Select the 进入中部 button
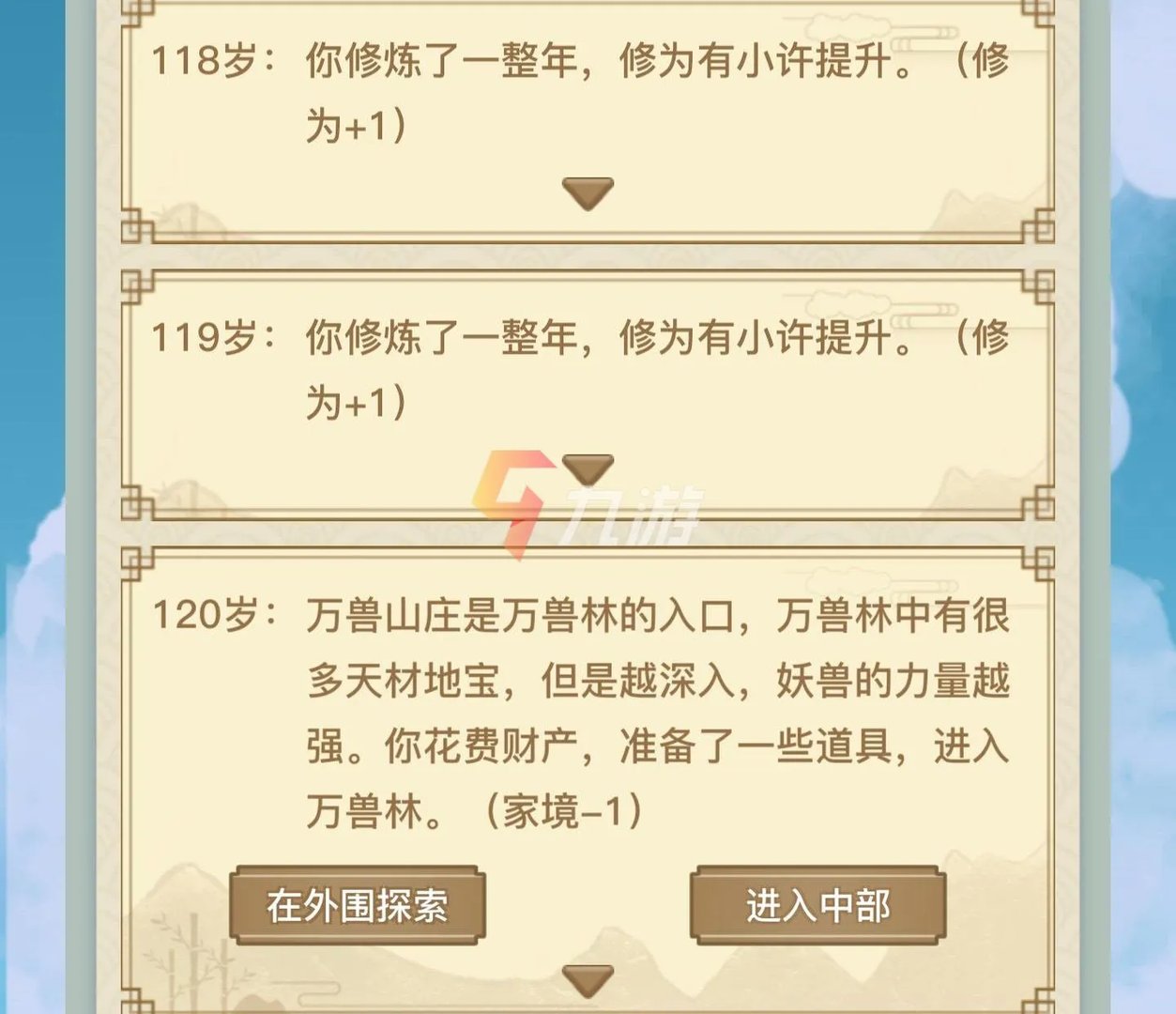Screen dimensions: 1176x1014 click(x=817, y=906)
